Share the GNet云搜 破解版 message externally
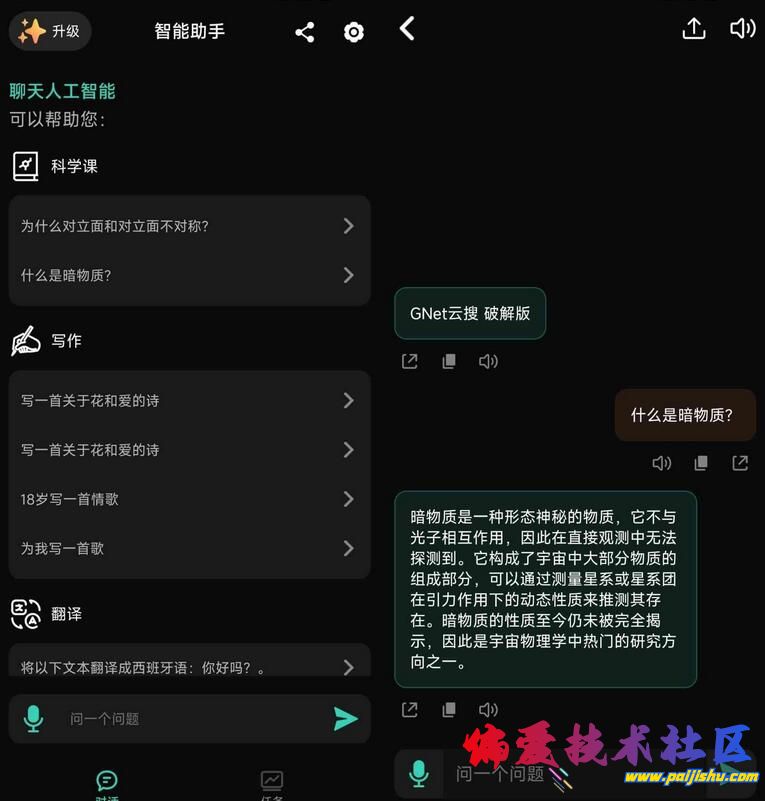Viewport: 765px width, 801px height. [410, 361]
